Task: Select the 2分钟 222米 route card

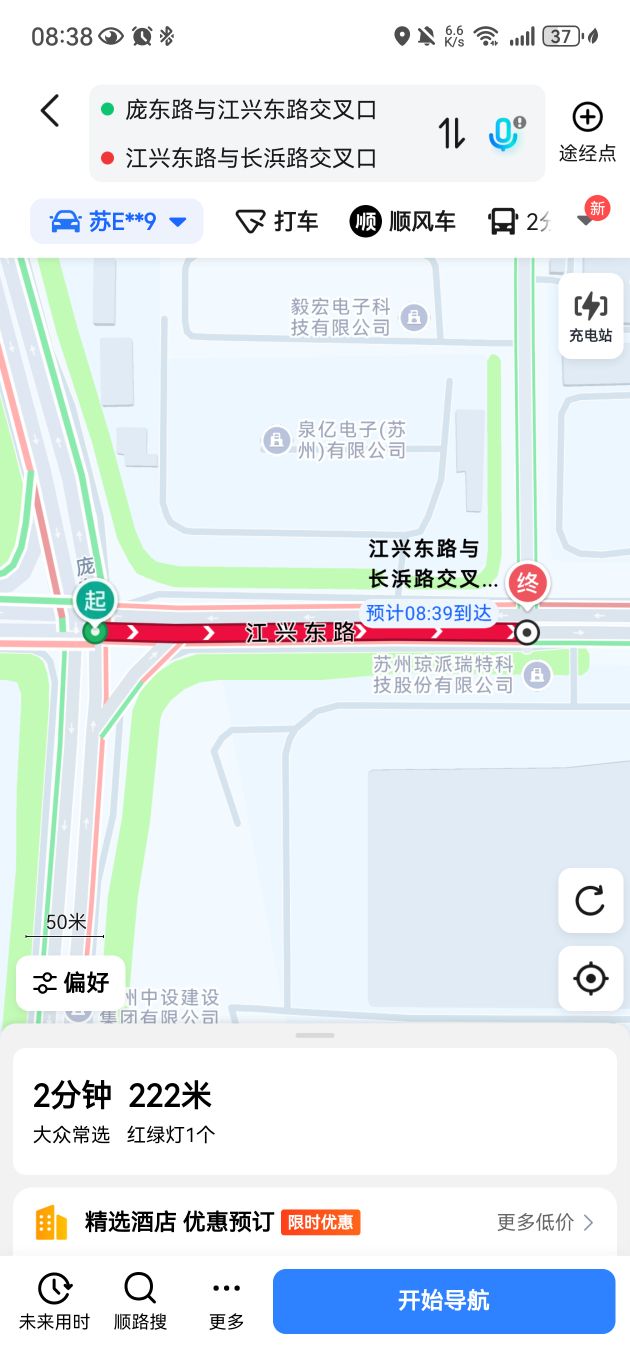Action: click(x=314, y=1110)
